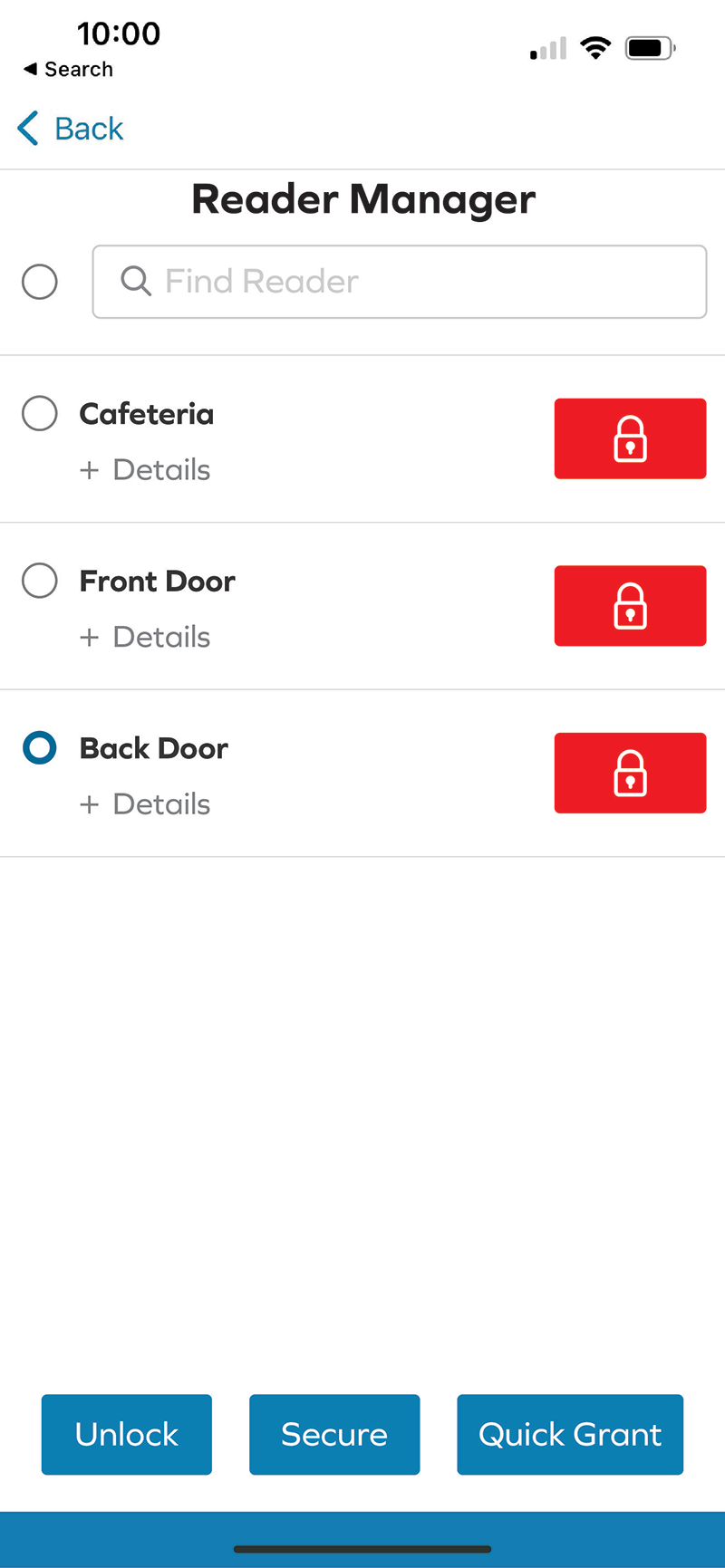Choose Quick Grant
Screen dimensions: 725x1568
(x=570, y=1434)
